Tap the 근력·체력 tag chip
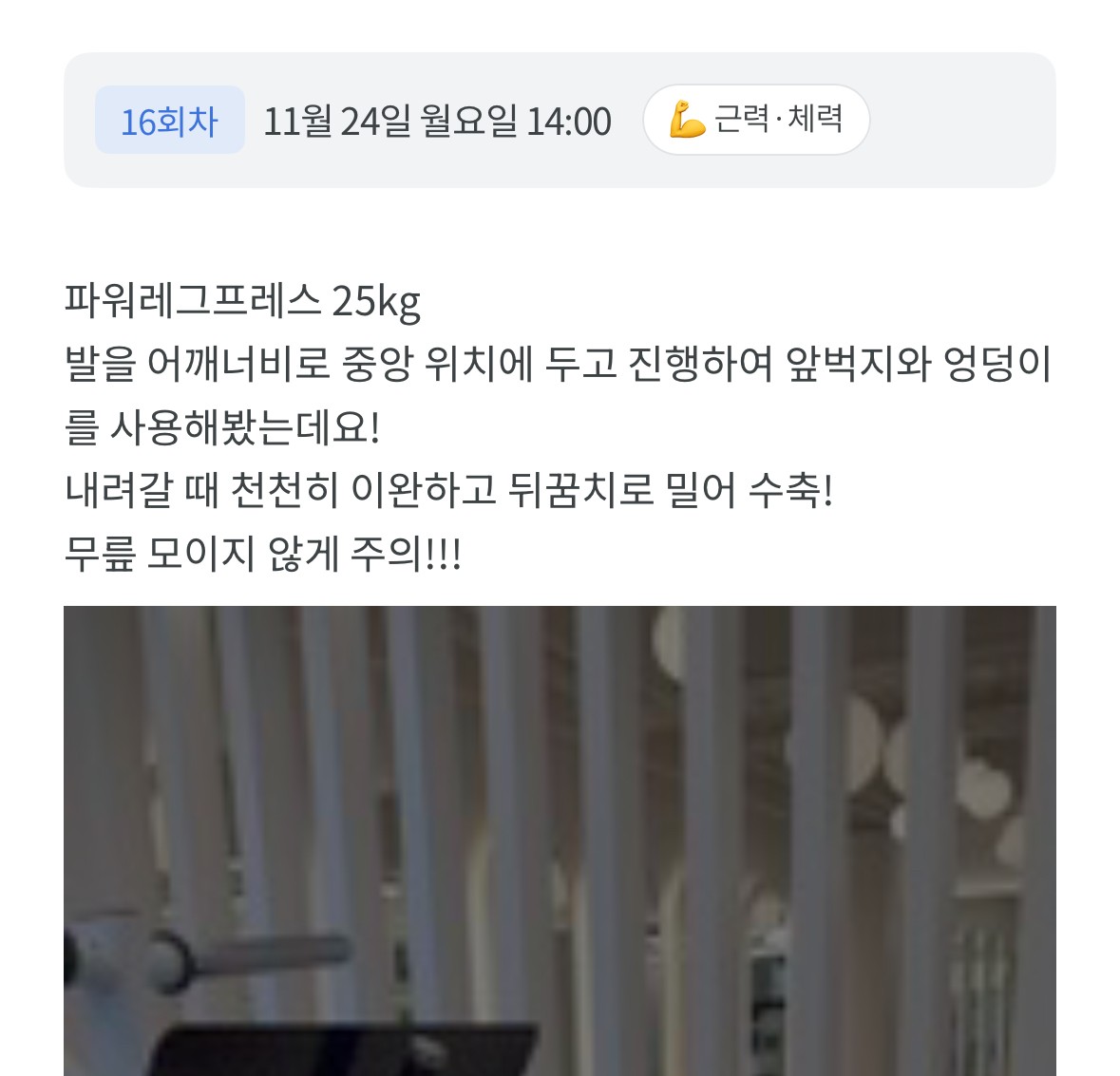Viewport: 1120px width, 1076px height. coord(756,120)
